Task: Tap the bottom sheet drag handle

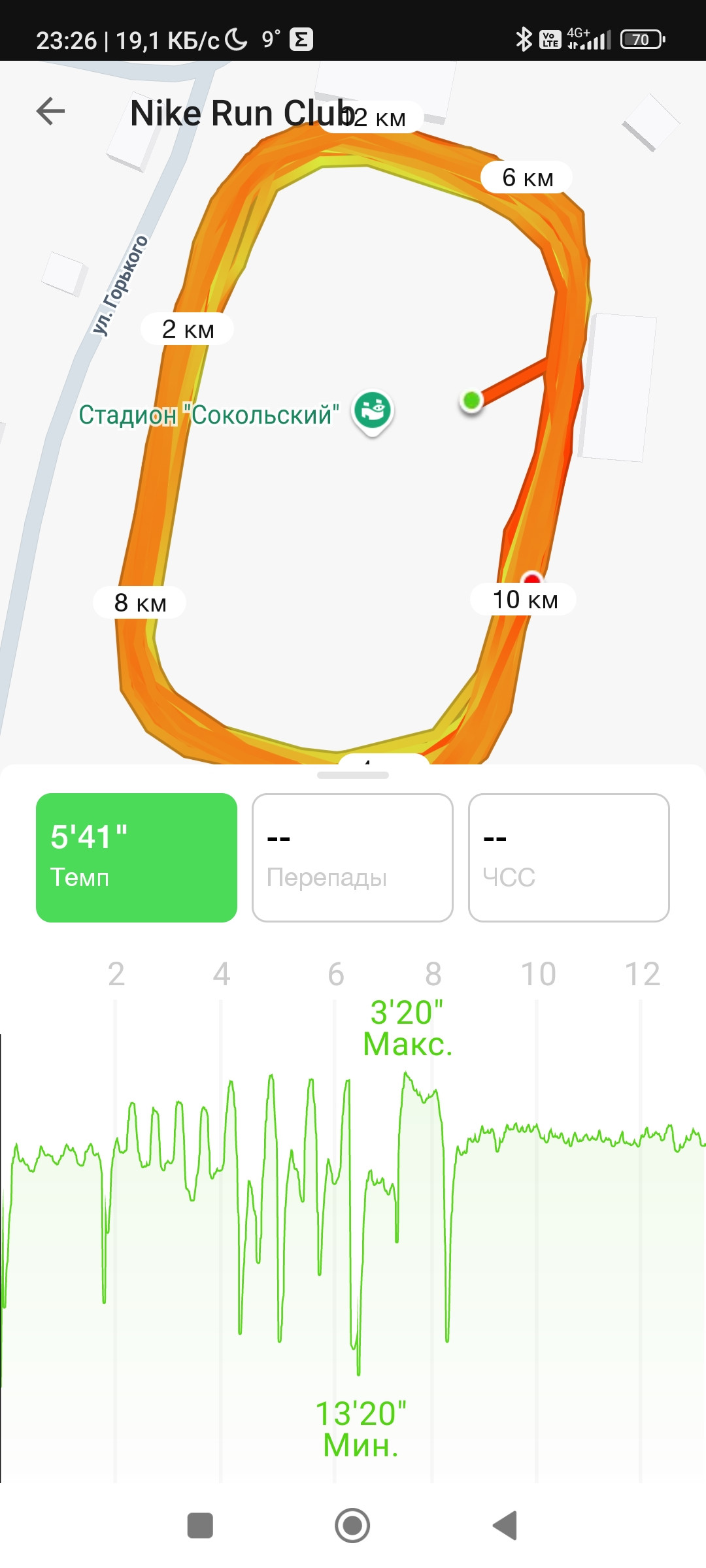Action: (353, 776)
